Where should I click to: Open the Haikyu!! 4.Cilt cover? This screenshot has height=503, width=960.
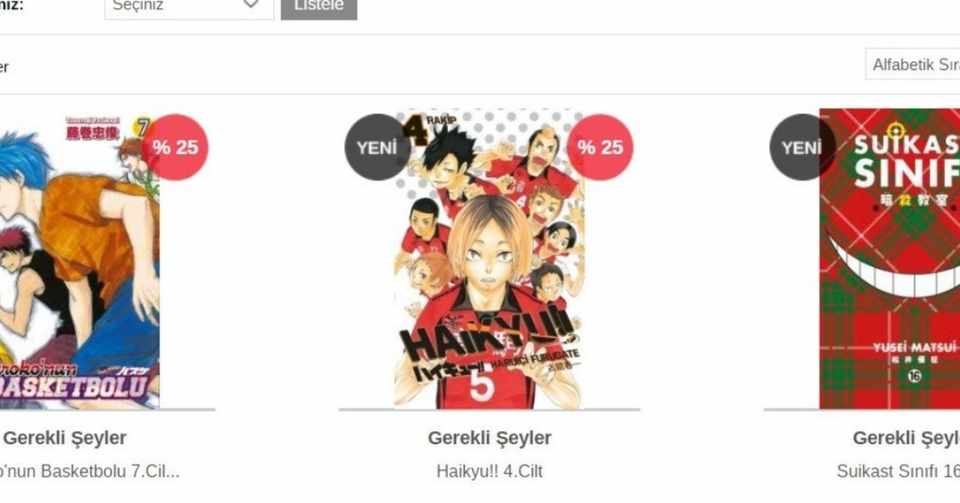pyautogui.click(x=489, y=260)
